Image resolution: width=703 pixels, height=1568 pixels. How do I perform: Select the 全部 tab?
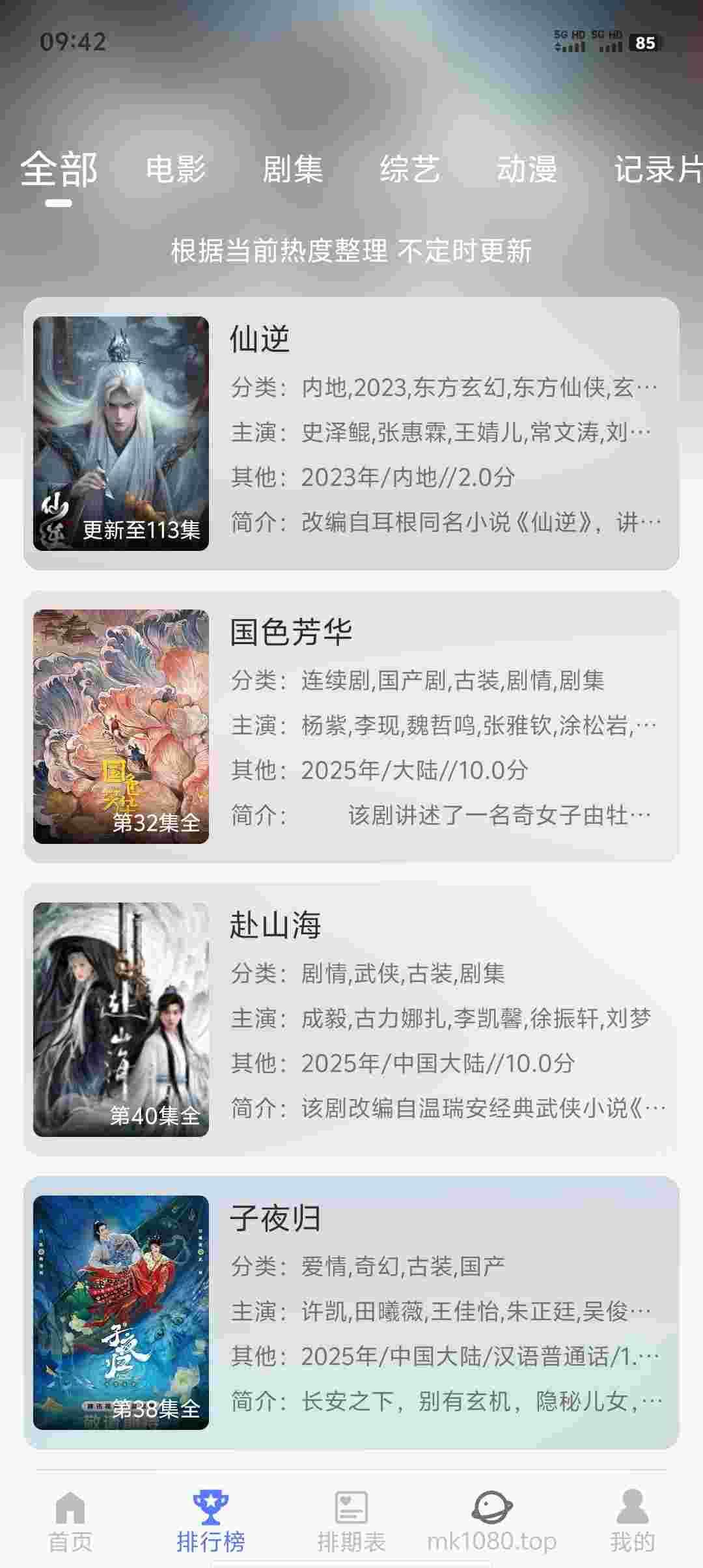(x=59, y=169)
